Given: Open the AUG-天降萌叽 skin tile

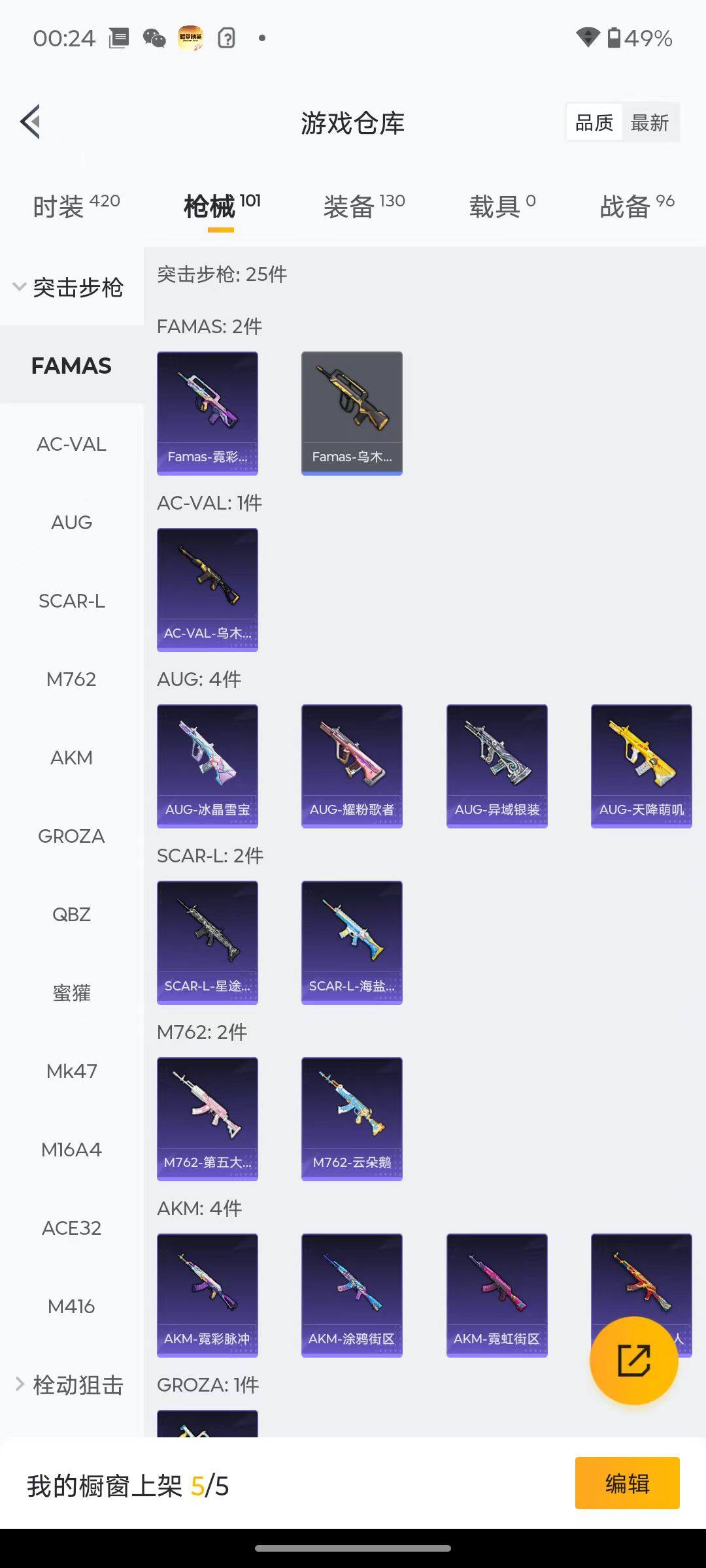Looking at the screenshot, I should pyautogui.click(x=641, y=766).
